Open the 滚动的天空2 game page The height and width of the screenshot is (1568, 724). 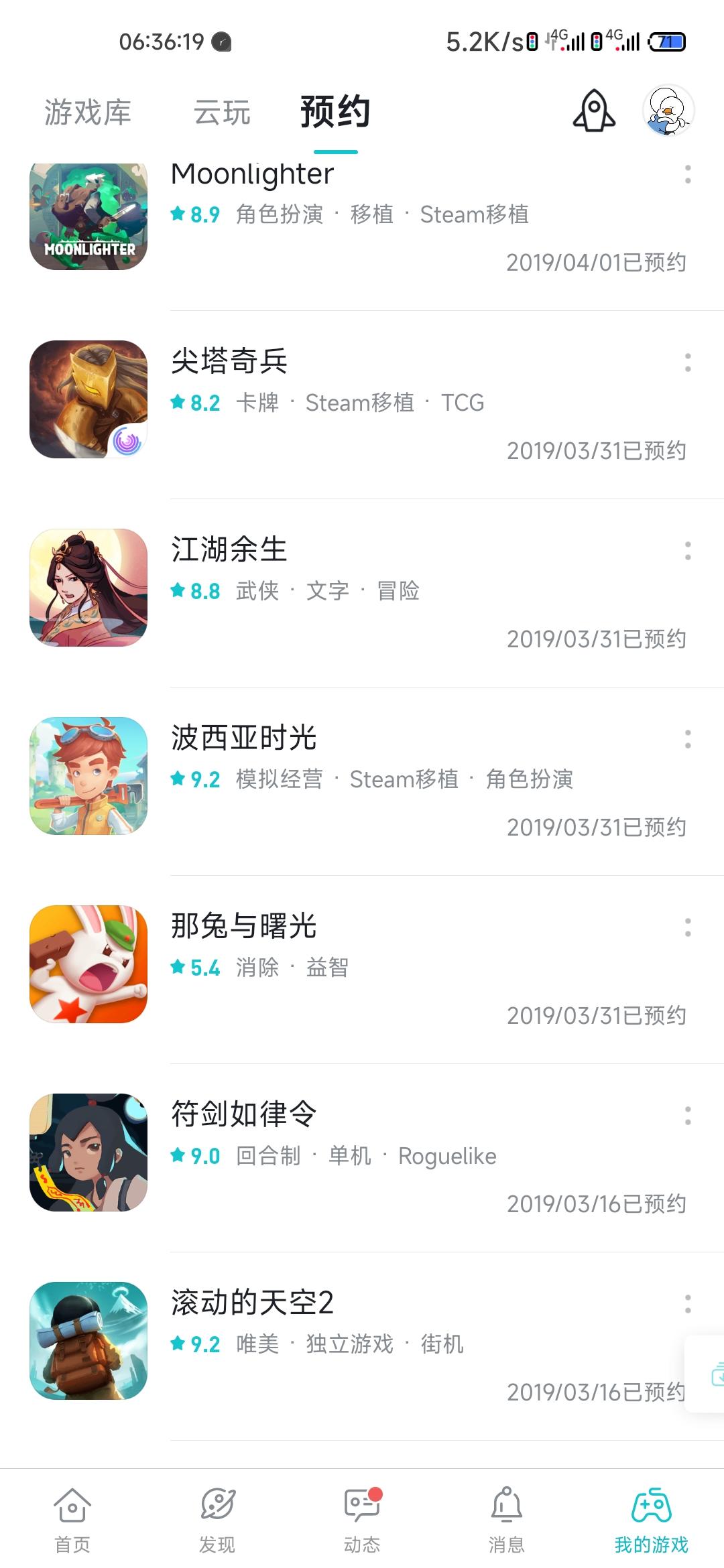click(x=252, y=1303)
